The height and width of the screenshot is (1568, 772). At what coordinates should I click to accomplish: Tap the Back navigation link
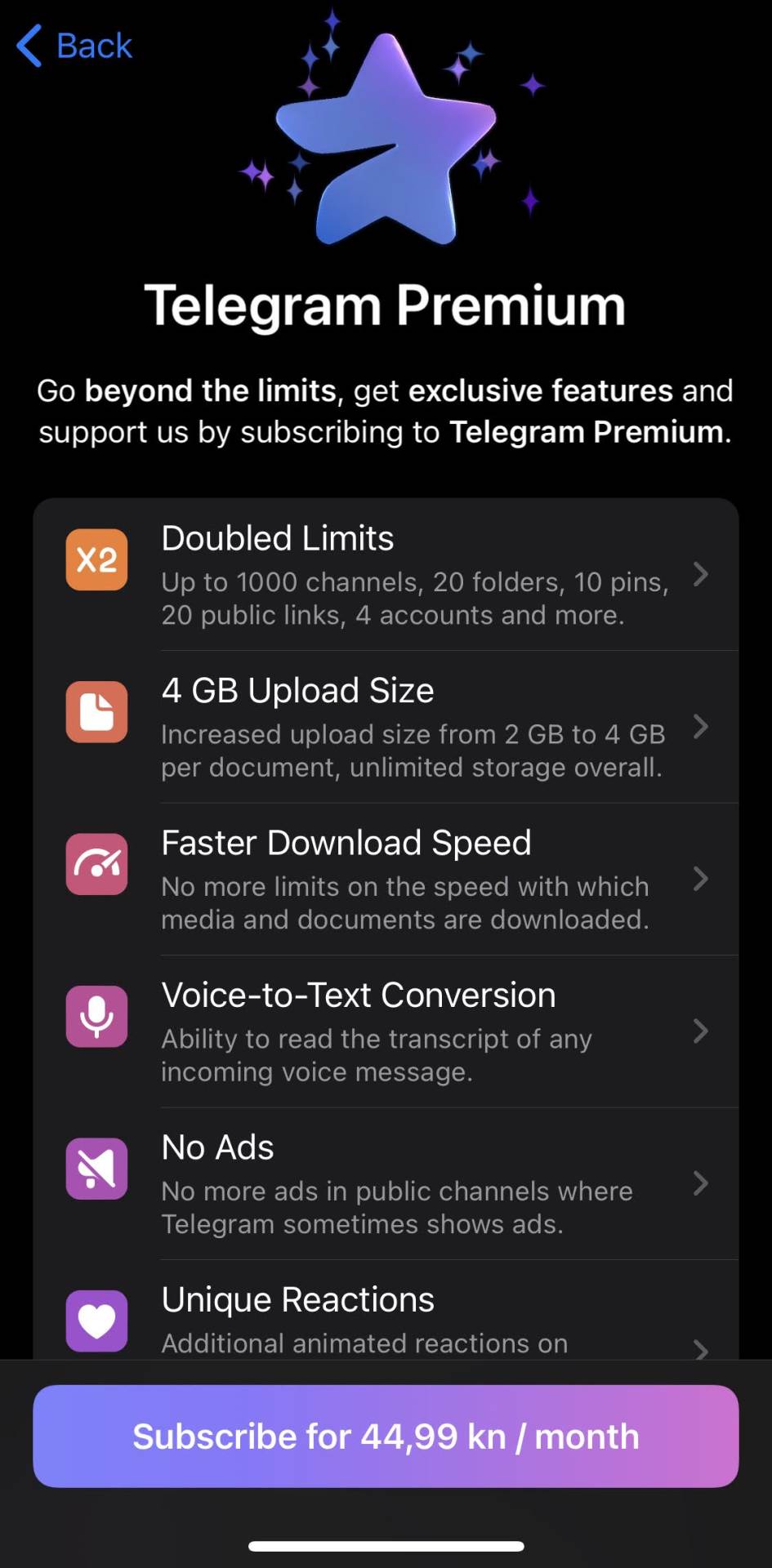pos(93,45)
